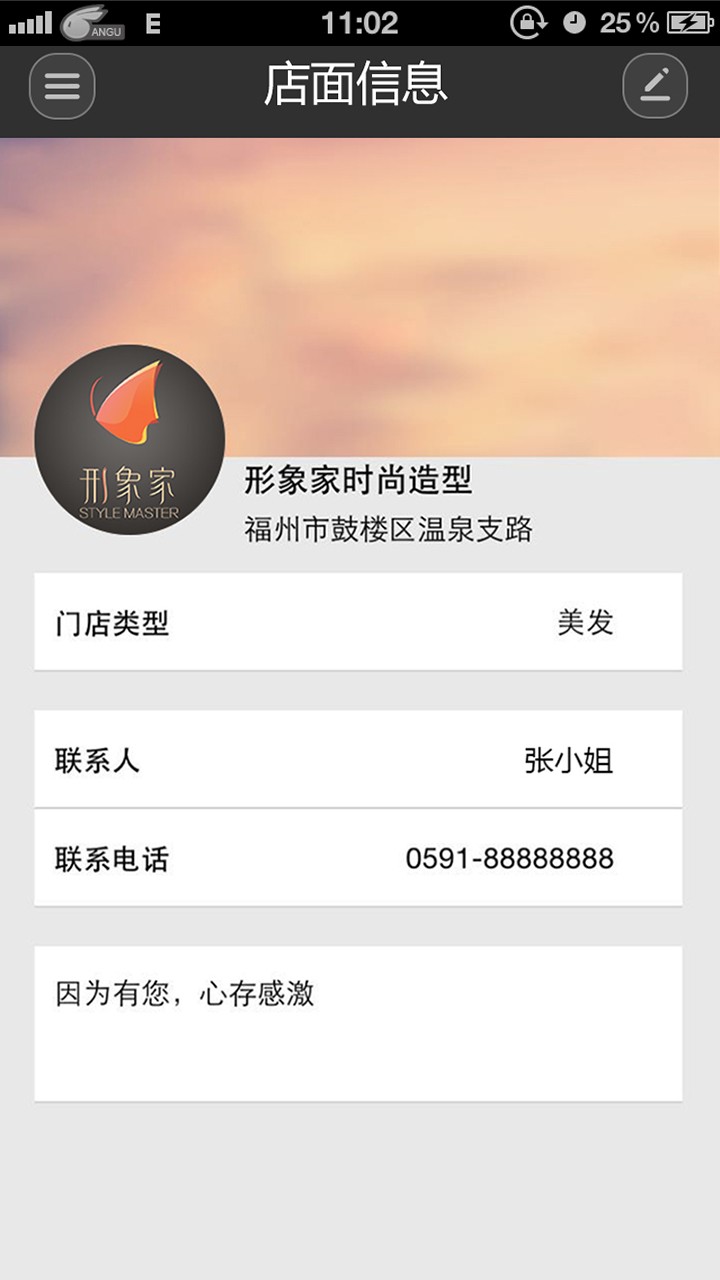Open the 联系人 row
This screenshot has width=720, height=1280.
tap(358, 760)
